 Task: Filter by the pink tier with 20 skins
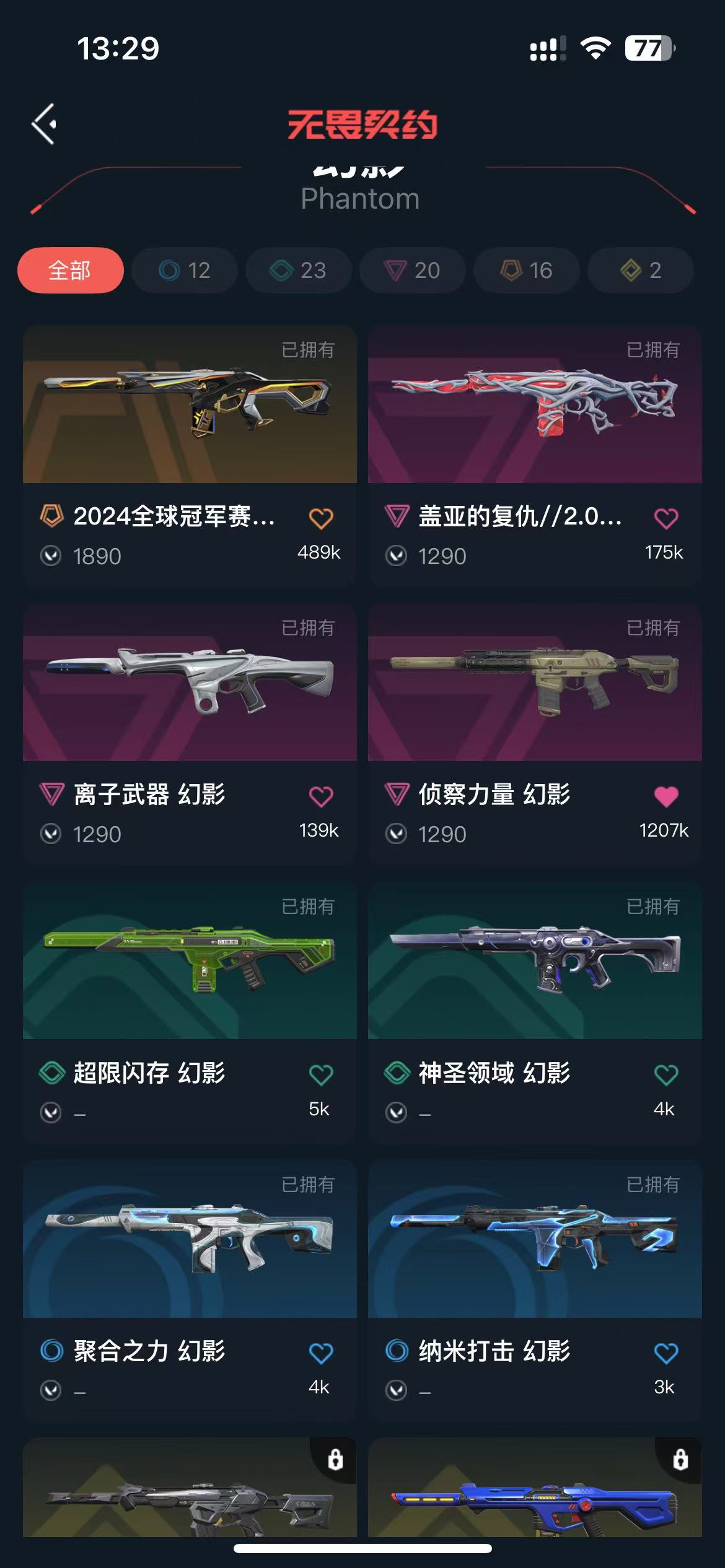[x=413, y=270]
